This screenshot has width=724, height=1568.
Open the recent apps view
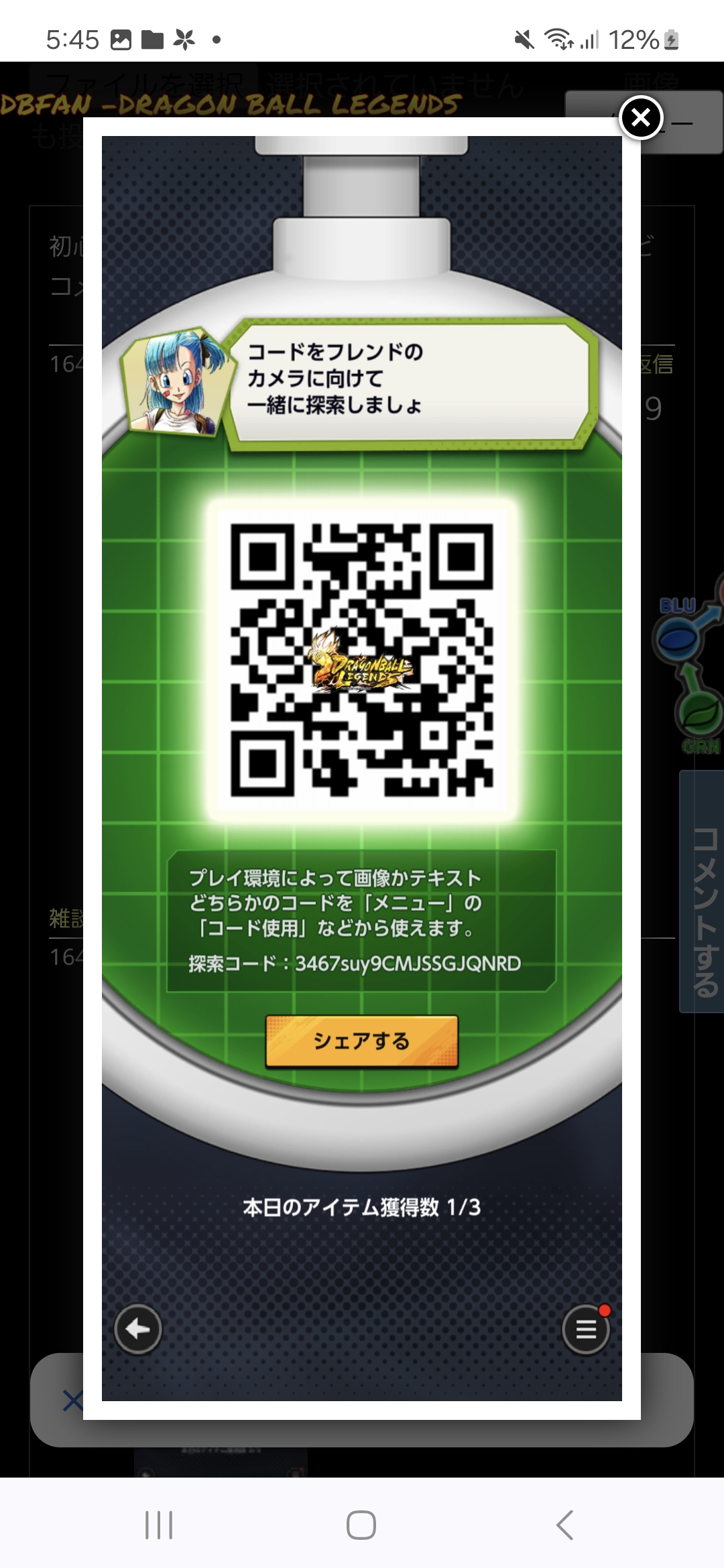(159, 1525)
